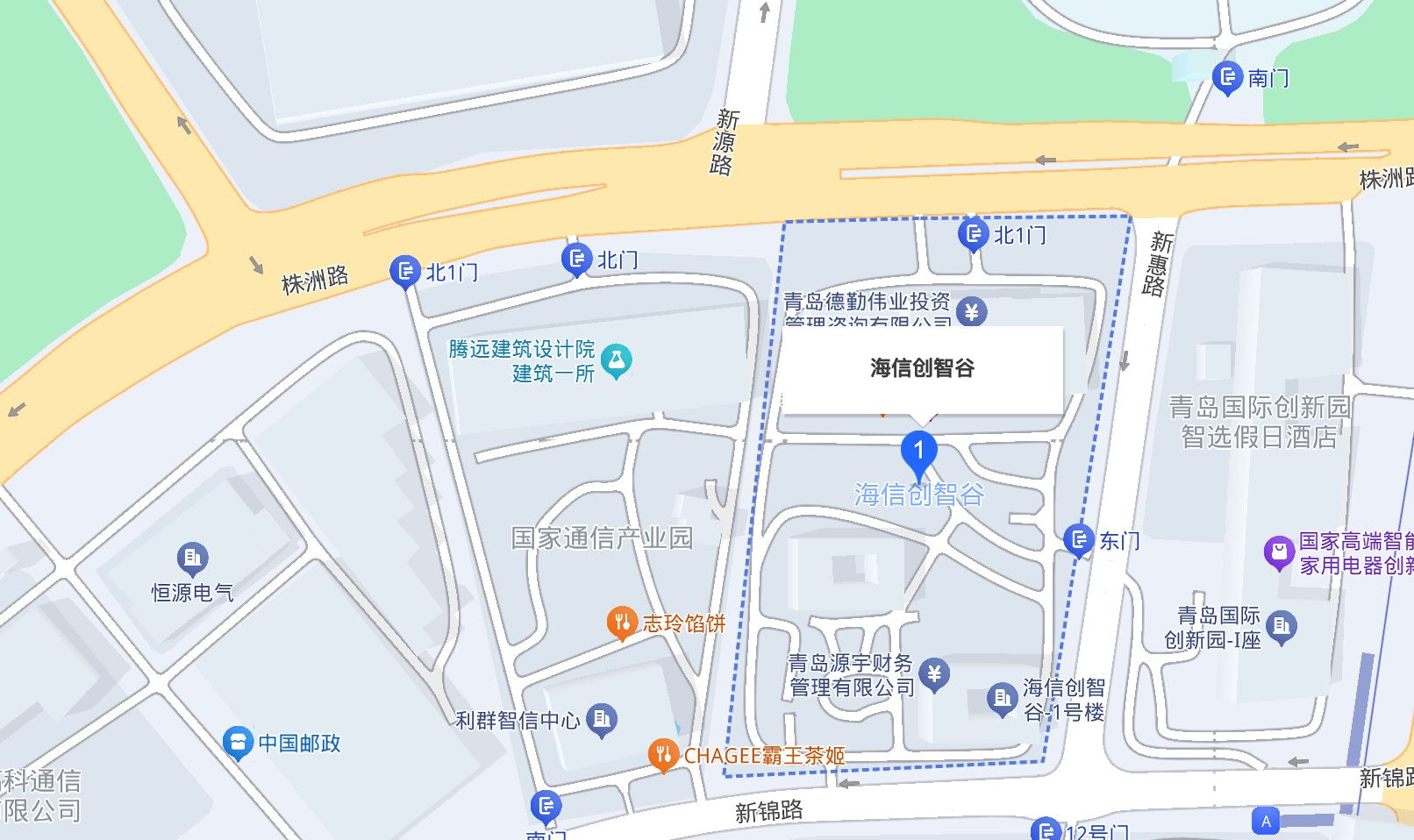This screenshot has width=1414, height=840.
Task: Select the 青岛德勤伟业投资 marker
Action: tap(971, 311)
